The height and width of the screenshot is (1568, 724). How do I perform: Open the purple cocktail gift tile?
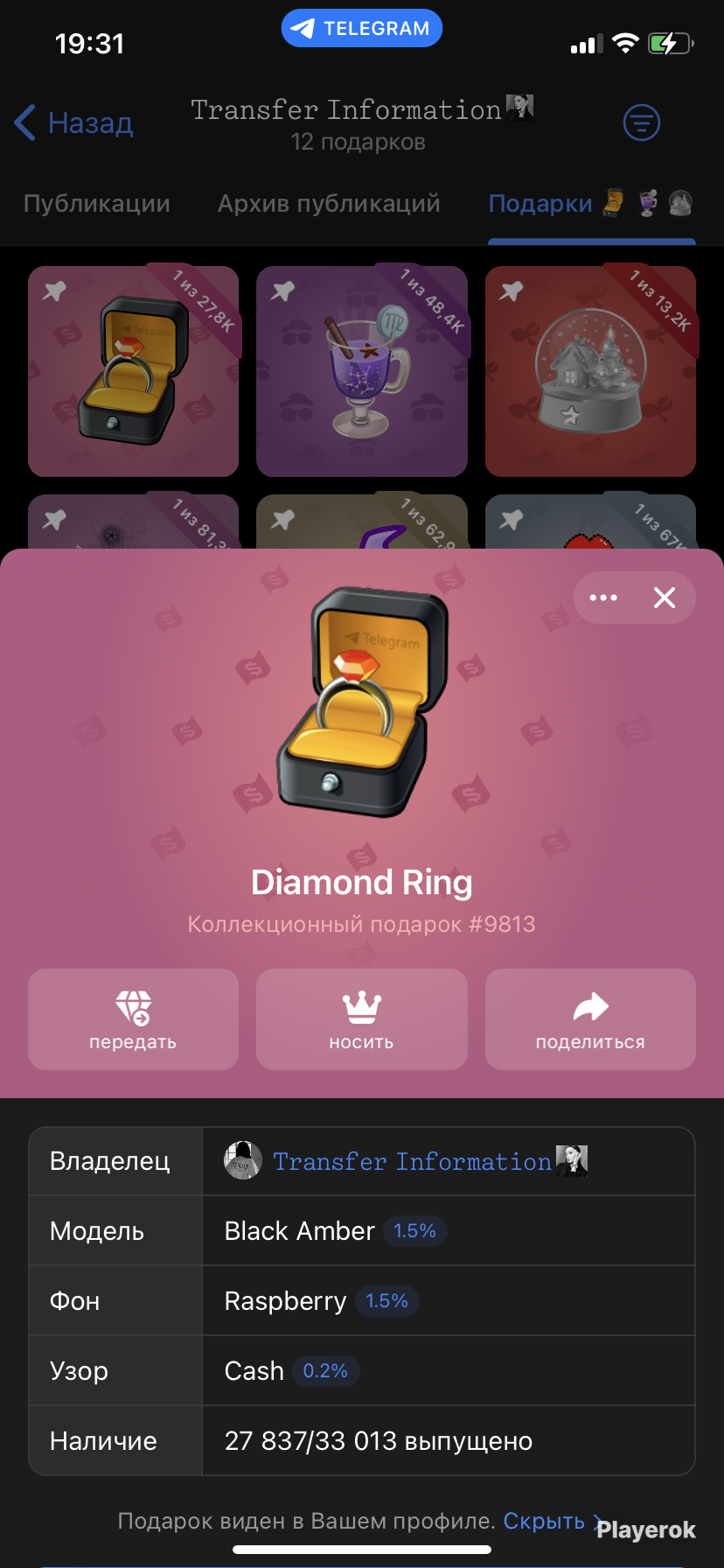coord(361,371)
